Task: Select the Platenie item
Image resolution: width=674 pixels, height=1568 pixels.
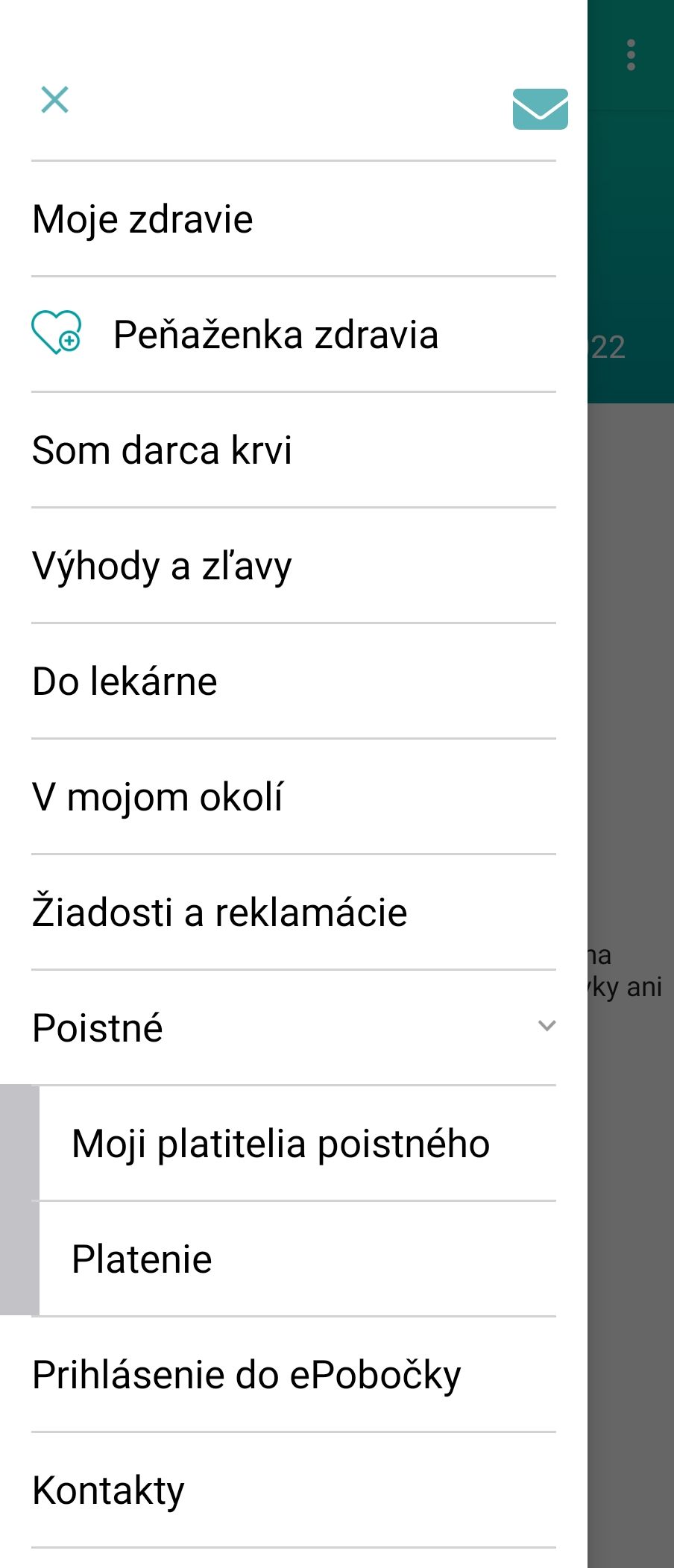Action: (142, 1259)
